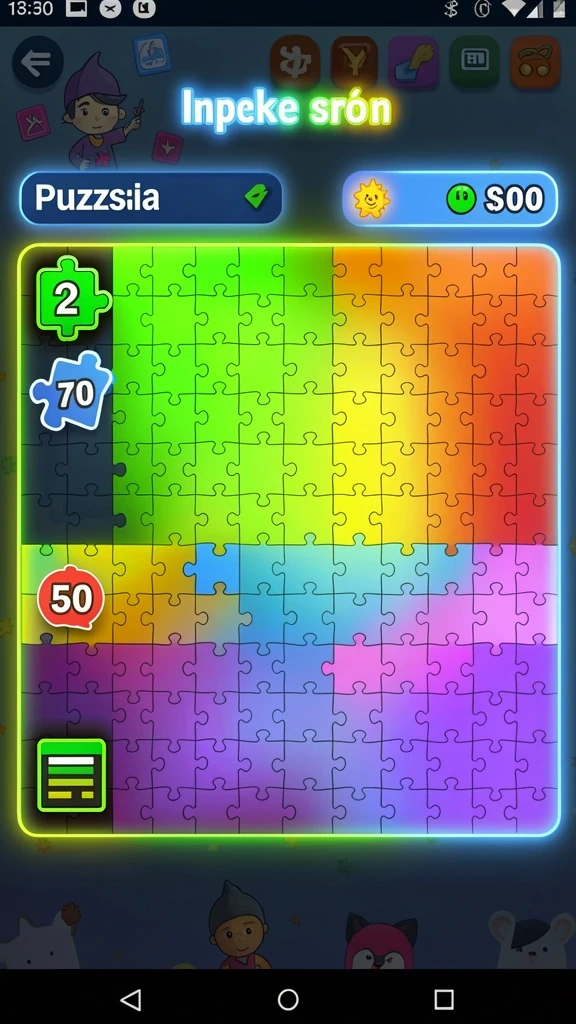This screenshot has height=1024, width=576.
Task: Open the coin balance bar
Action: coord(450,199)
